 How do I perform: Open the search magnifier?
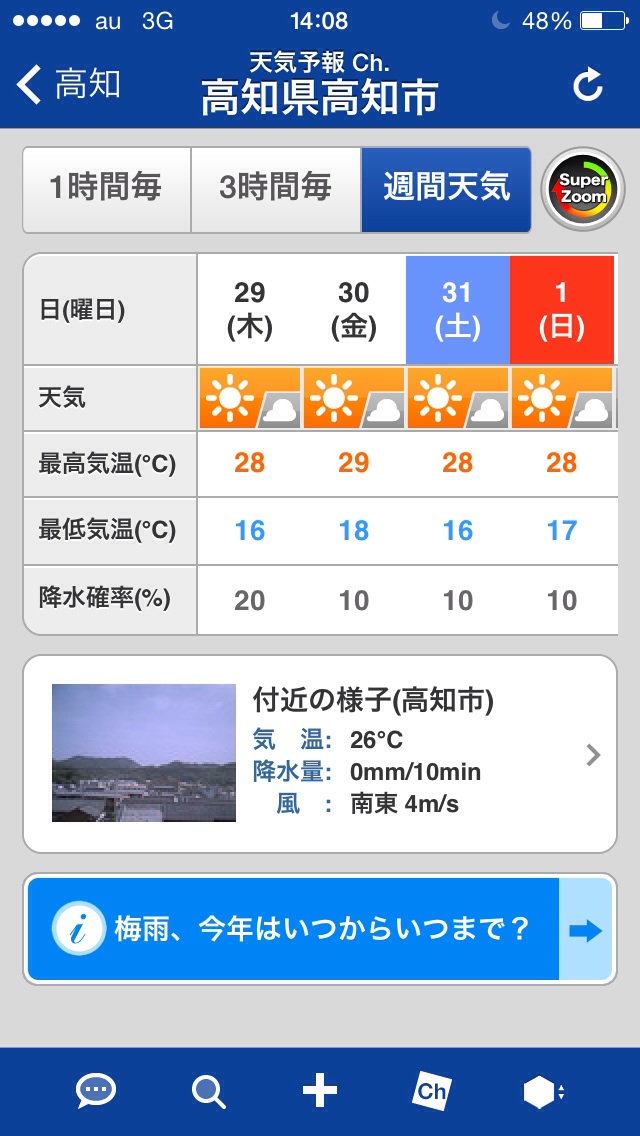[208, 1091]
